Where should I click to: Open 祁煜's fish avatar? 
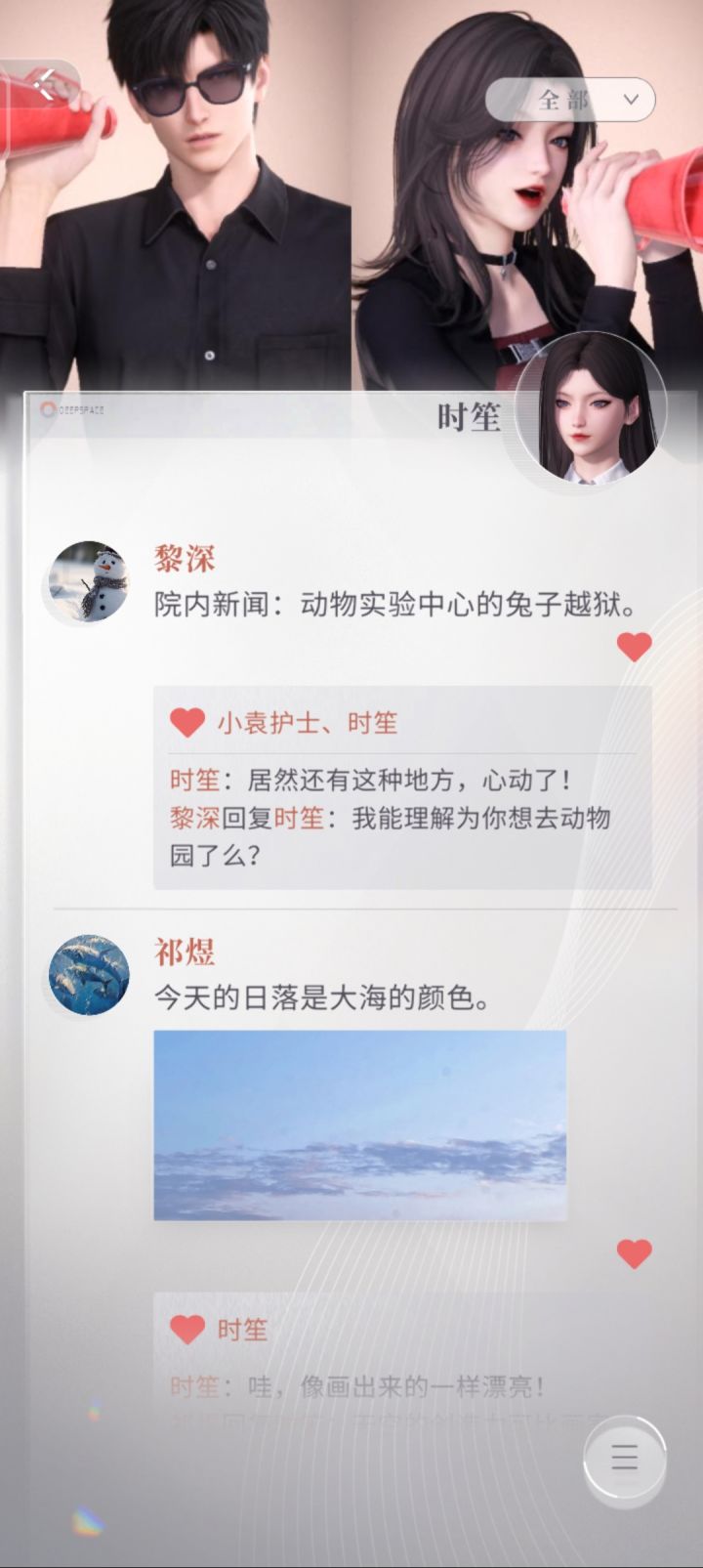89,975
